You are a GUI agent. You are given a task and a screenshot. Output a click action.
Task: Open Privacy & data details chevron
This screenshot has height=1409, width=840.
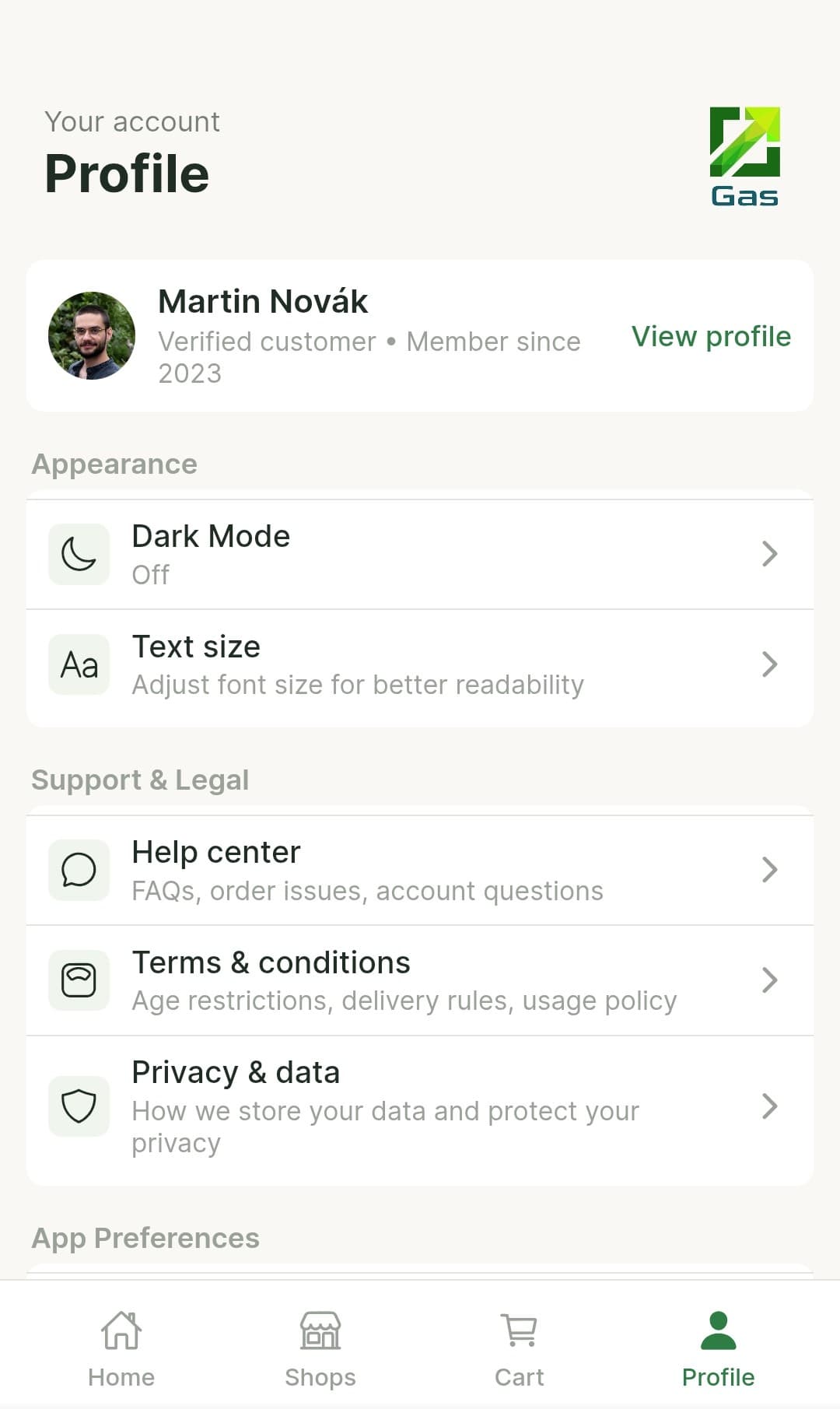(770, 1106)
